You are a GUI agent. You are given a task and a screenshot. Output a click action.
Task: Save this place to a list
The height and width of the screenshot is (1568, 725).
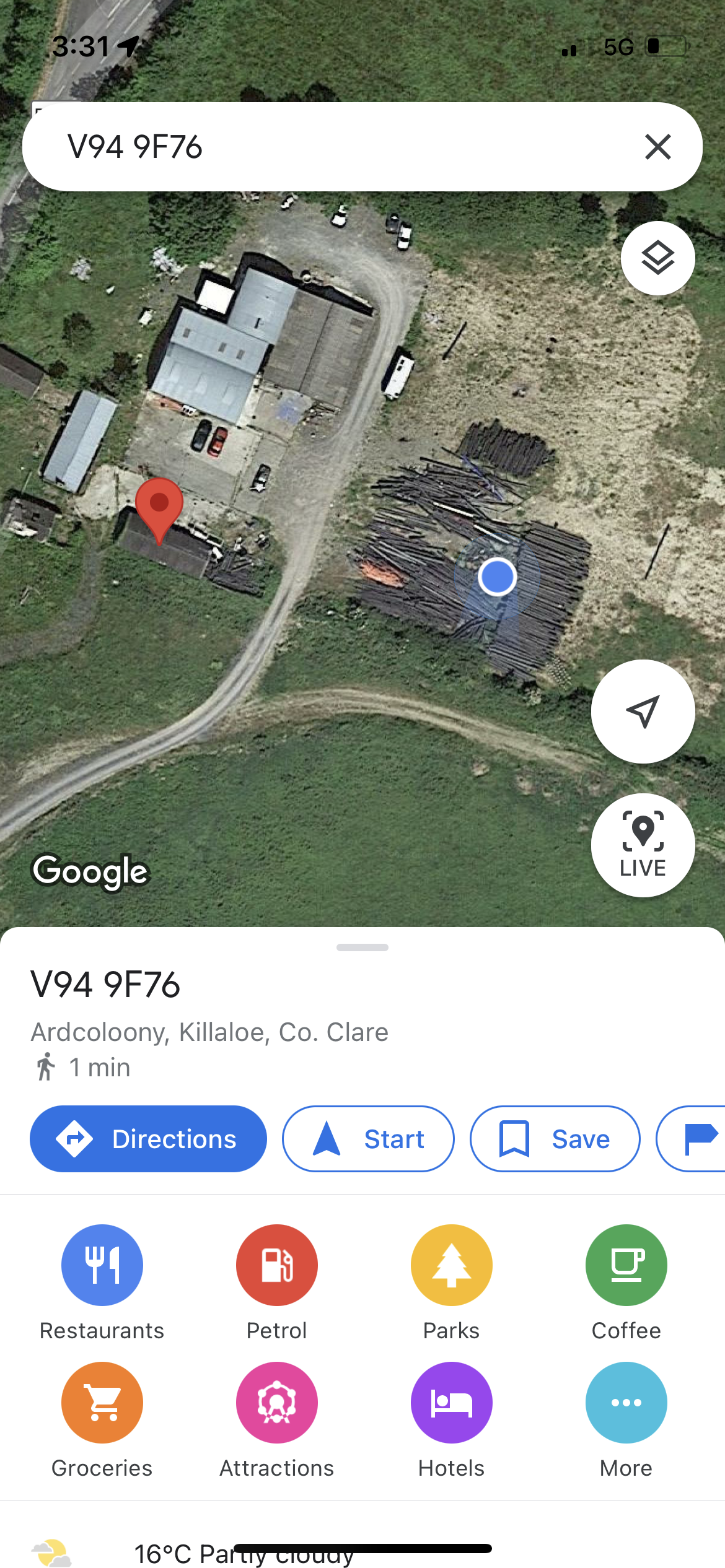555,1139
